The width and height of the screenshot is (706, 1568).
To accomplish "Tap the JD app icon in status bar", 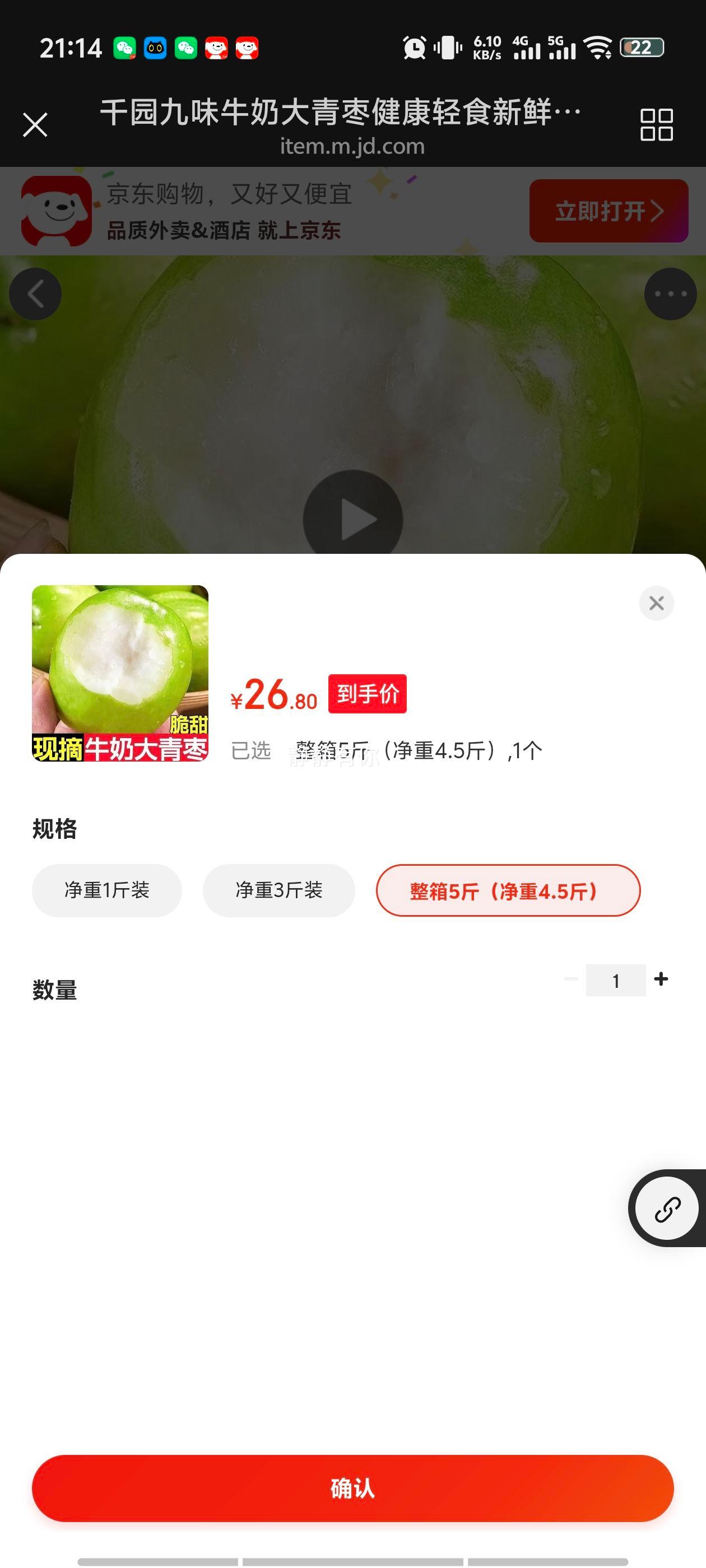I will 216,49.
